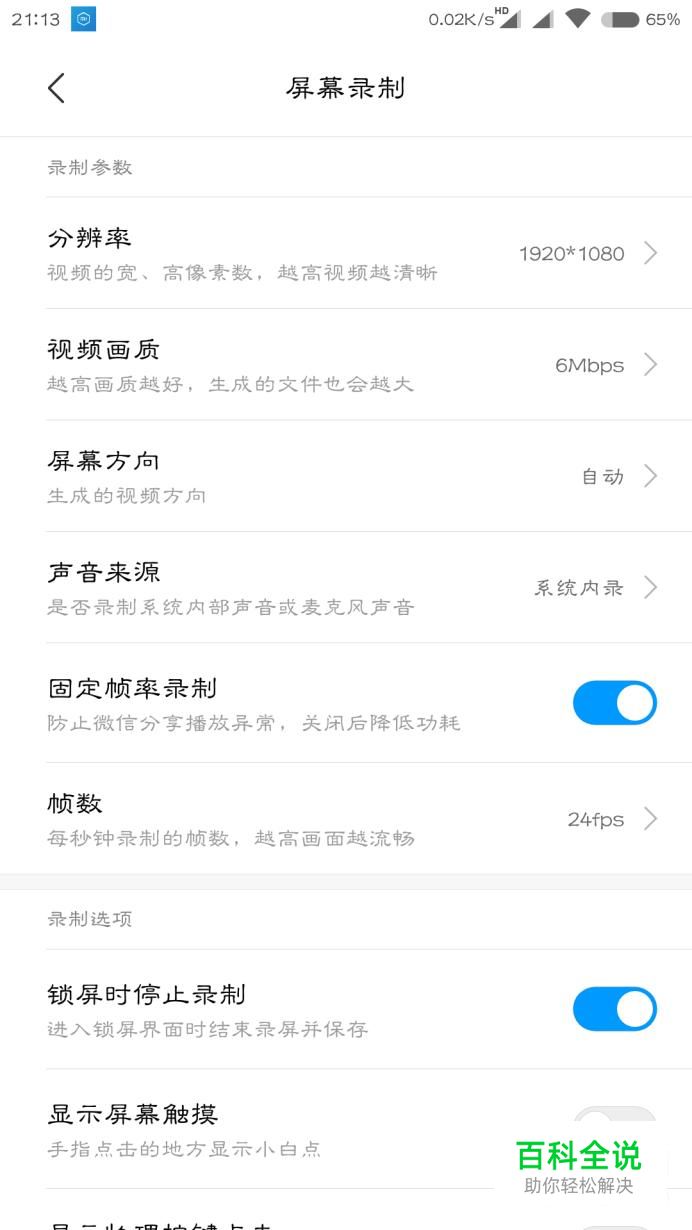The image size is (692, 1230).
Task: Select the 声音来源 sound source row
Action: (346, 587)
